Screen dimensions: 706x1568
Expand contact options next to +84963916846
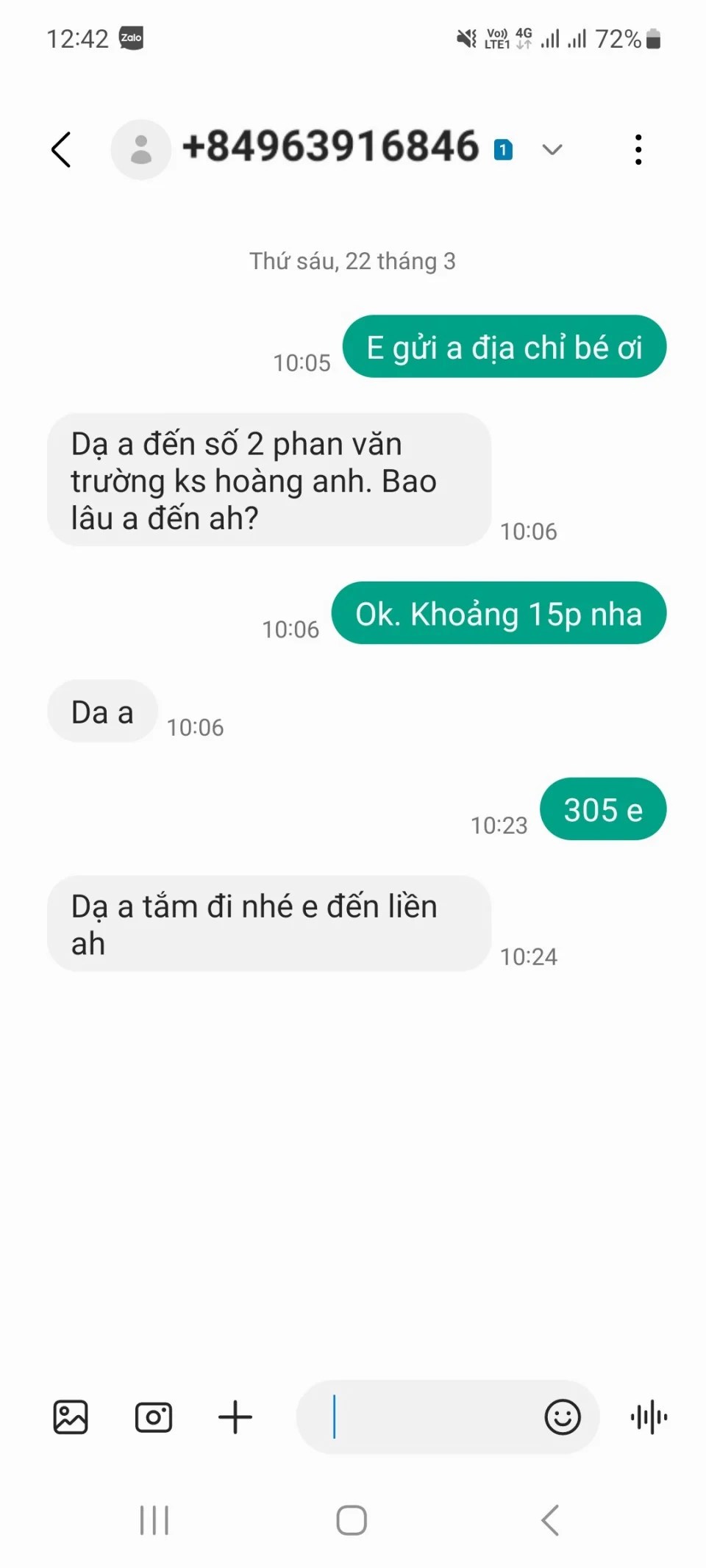coord(552,150)
